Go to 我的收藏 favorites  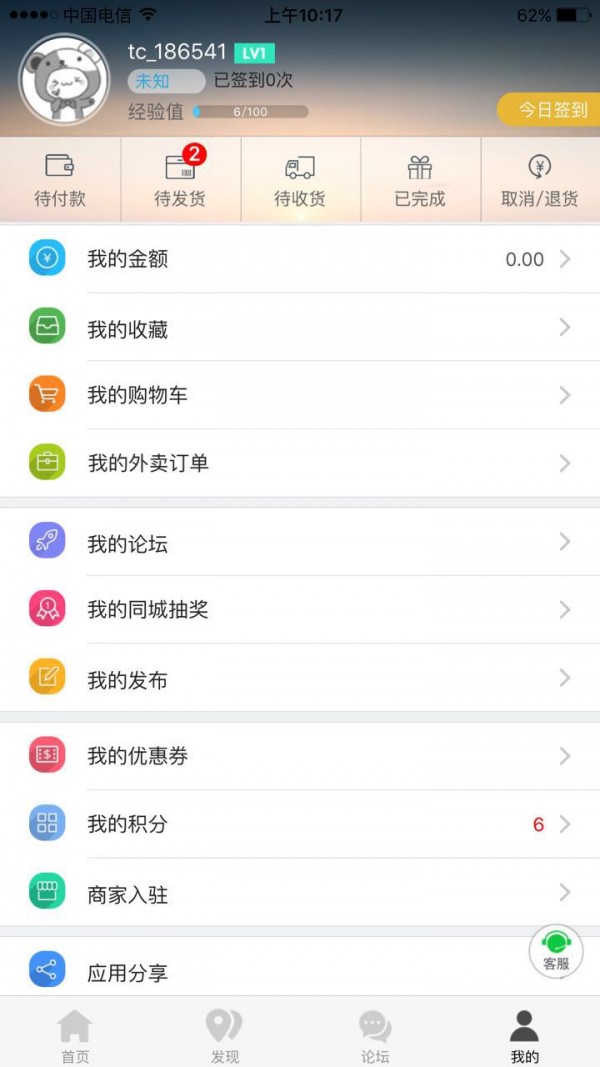click(x=300, y=328)
